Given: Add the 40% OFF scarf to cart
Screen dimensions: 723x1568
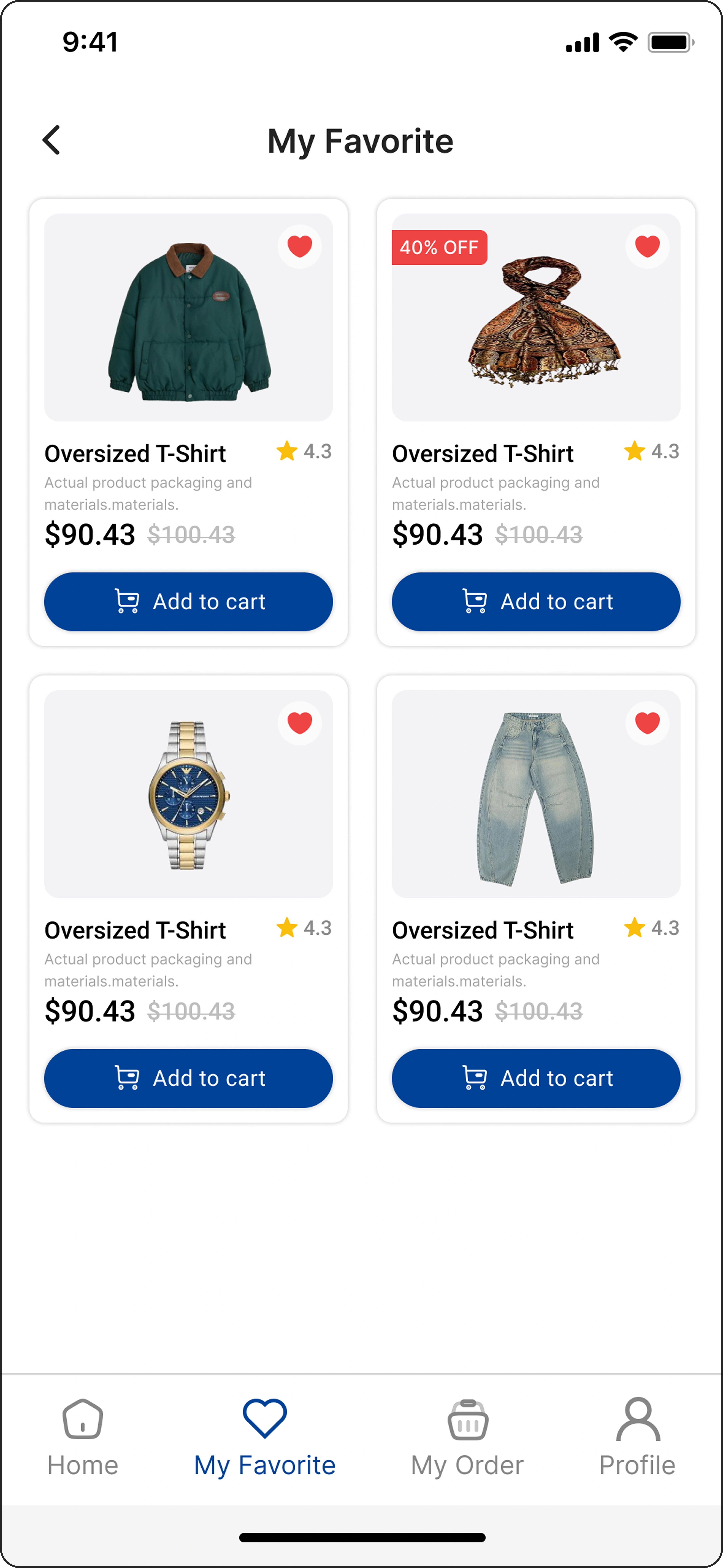Looking at the screenshot, I should [x=536, y=601].
